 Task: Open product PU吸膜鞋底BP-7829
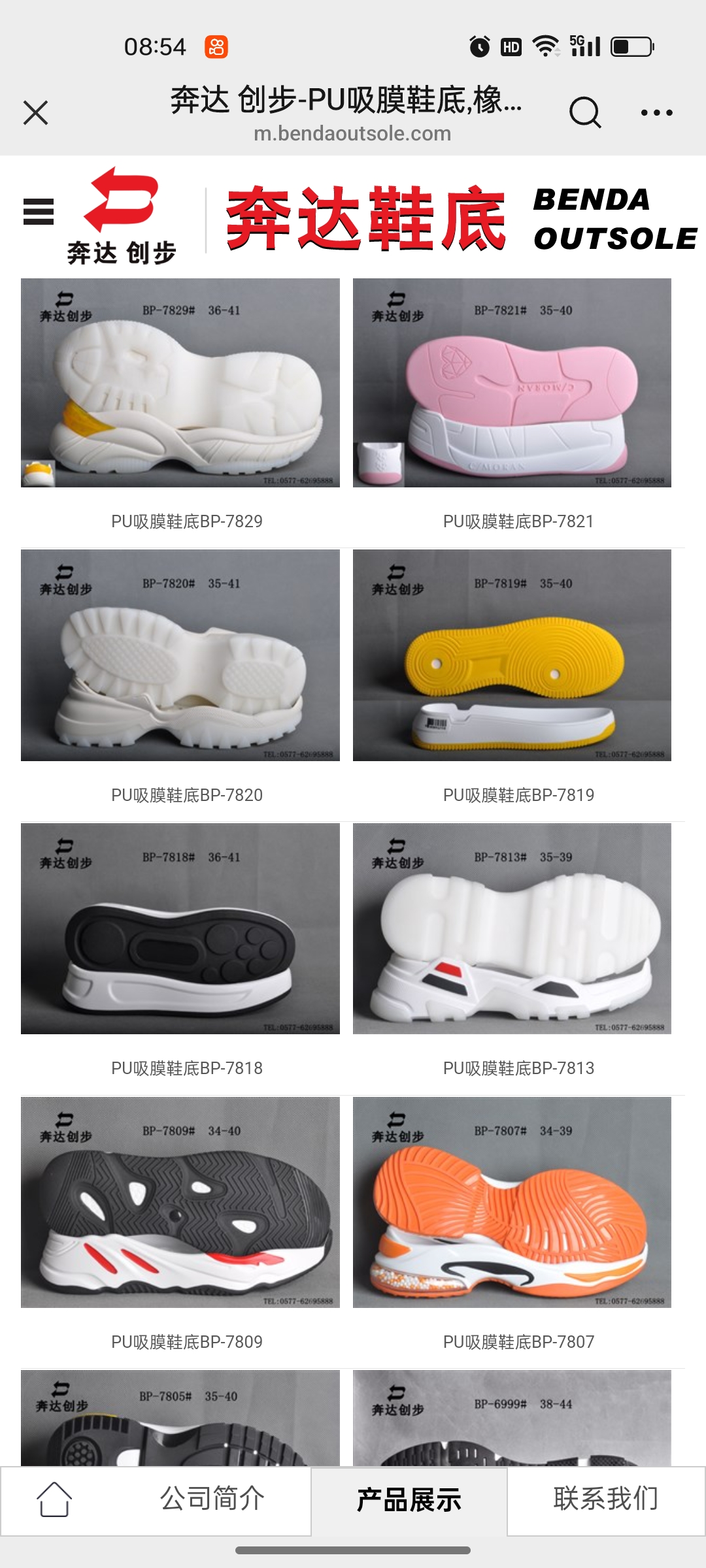tap(180, 383)
